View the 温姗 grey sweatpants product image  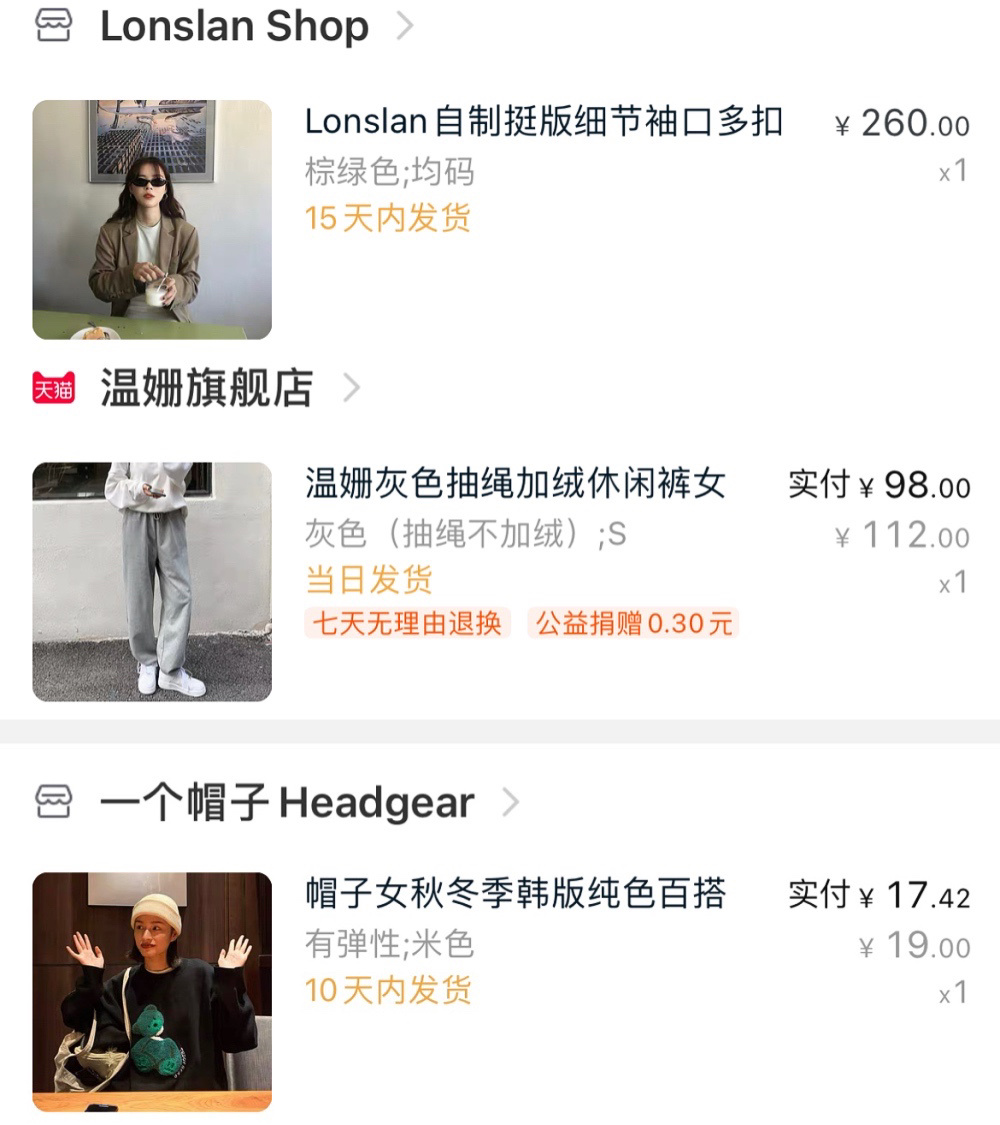pos(152,581)
